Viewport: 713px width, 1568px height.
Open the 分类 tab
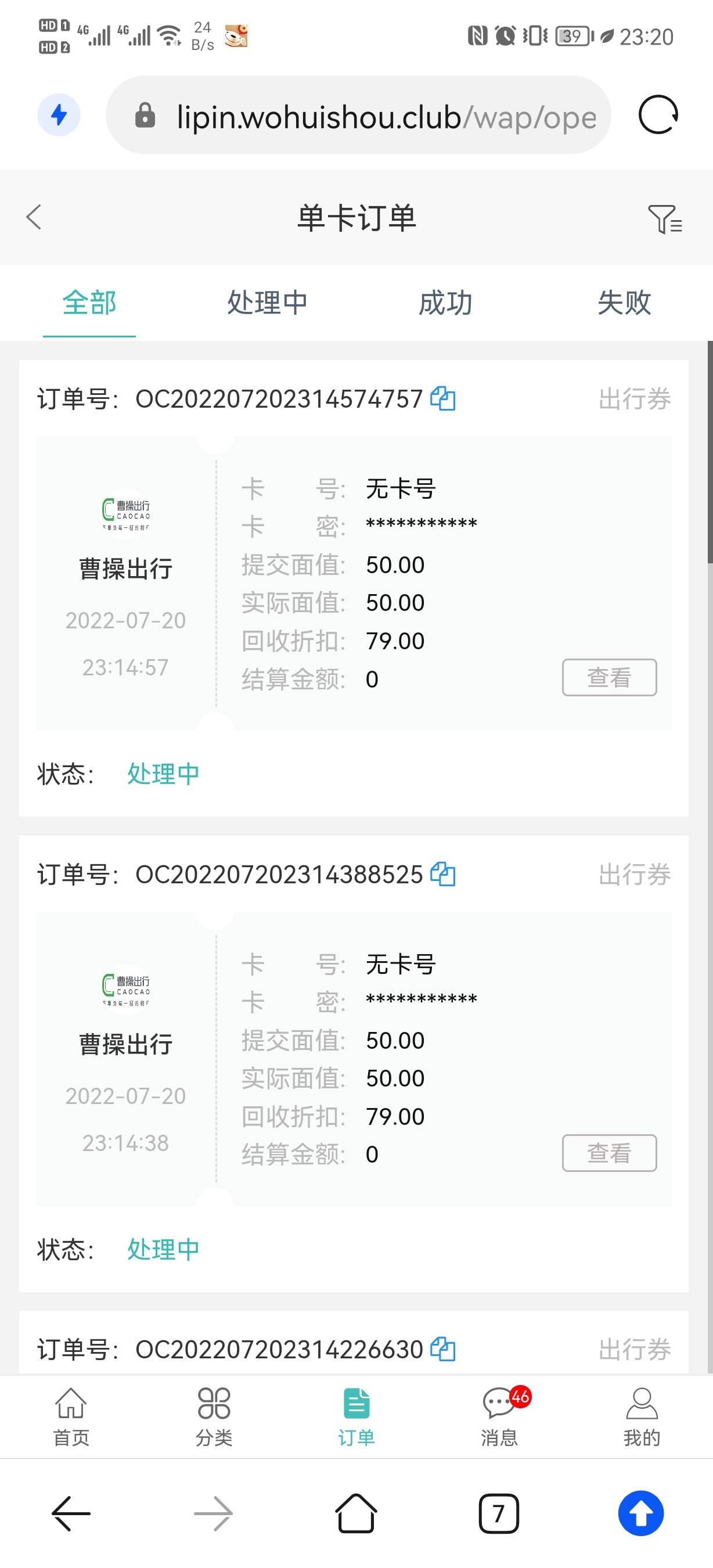tap(214, 1416)
